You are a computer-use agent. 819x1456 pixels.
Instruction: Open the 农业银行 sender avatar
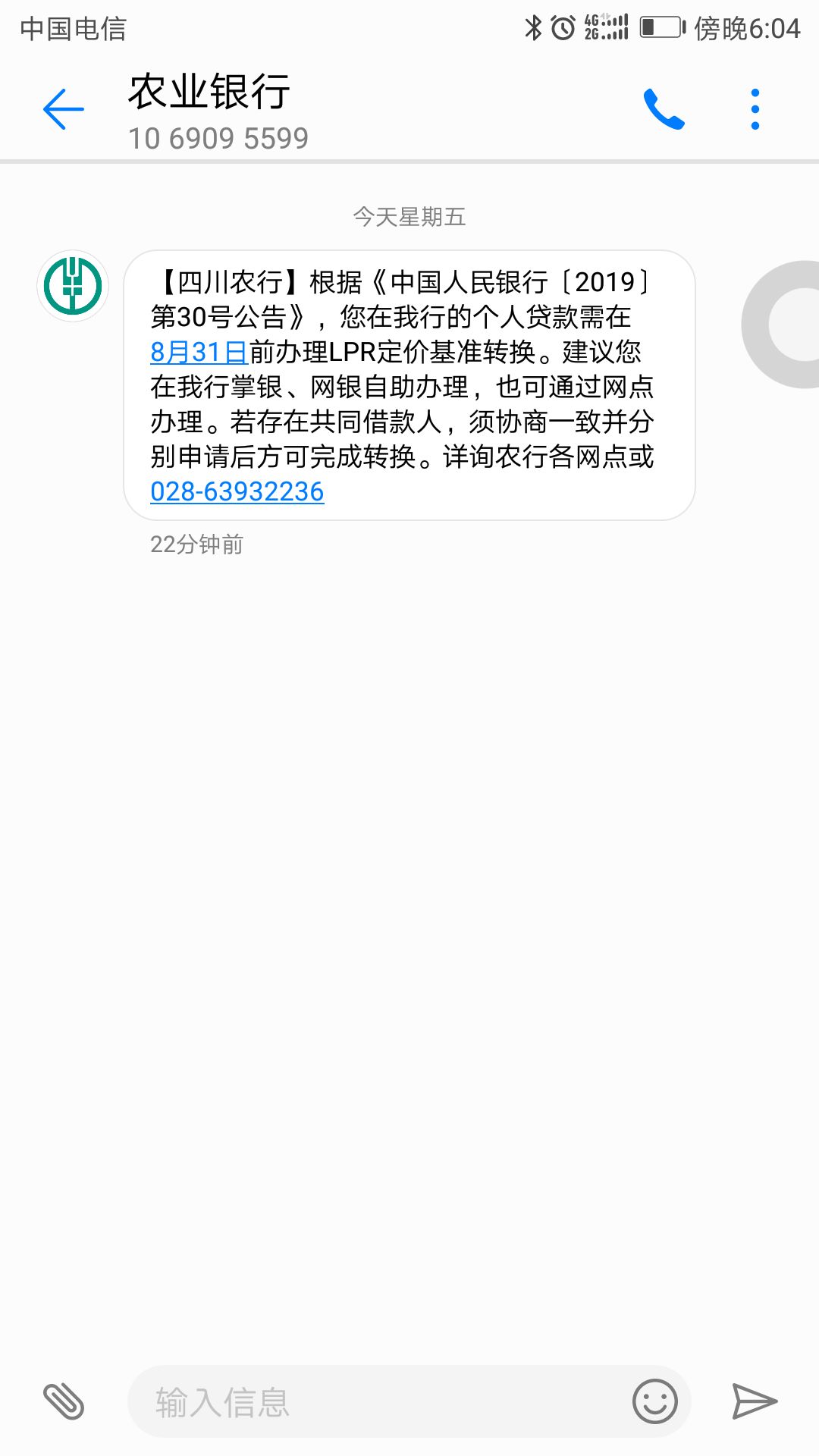[x=73, y=286]
